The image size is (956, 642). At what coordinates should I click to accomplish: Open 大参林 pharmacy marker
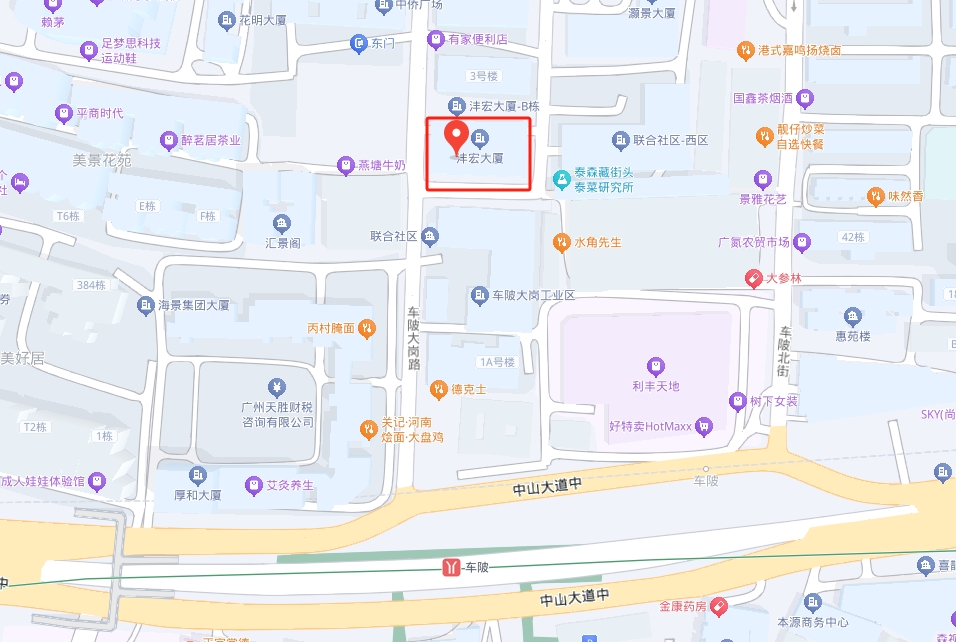[754, 278]
